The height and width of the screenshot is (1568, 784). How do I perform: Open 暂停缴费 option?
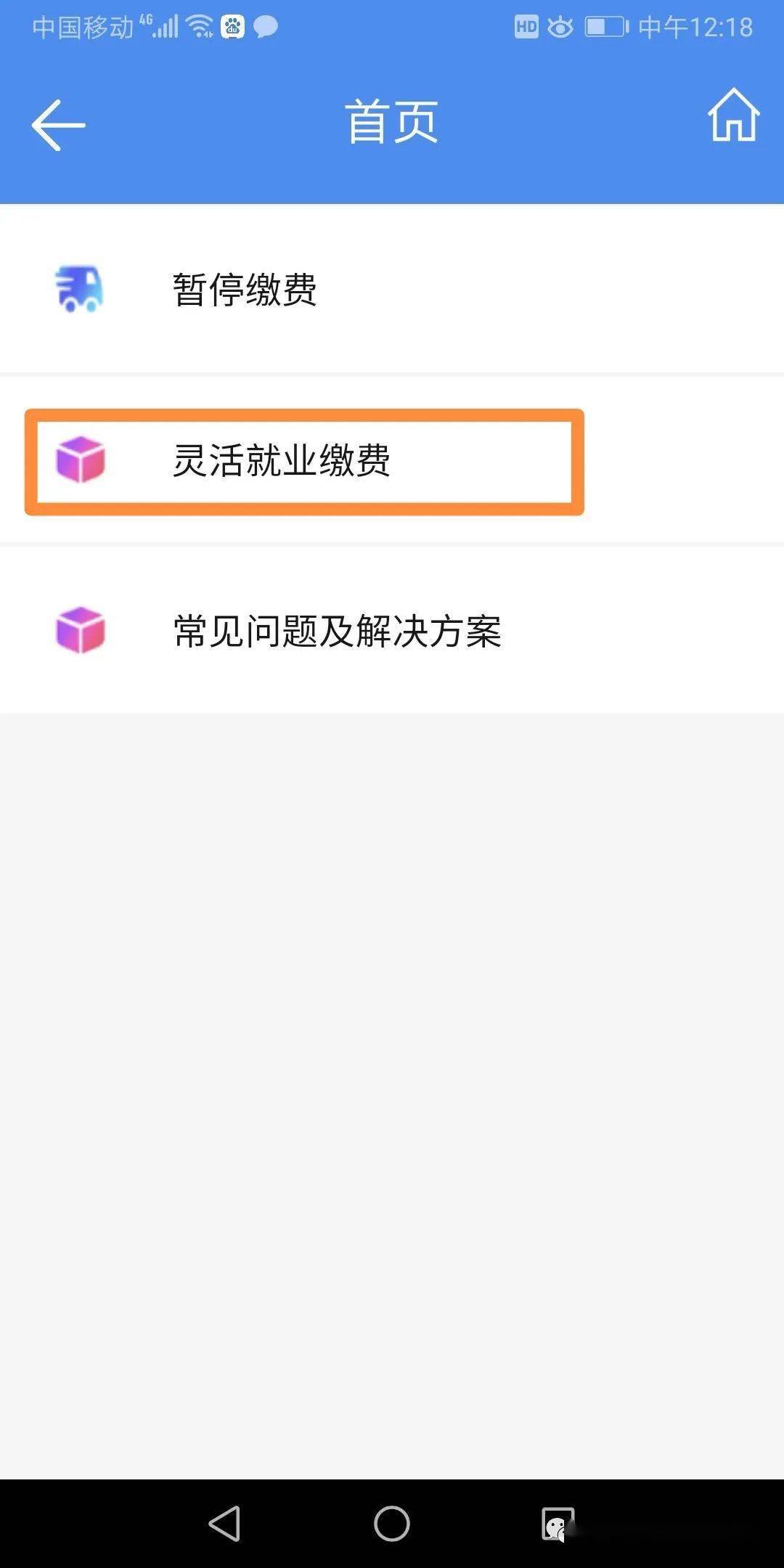click(392, 289)
